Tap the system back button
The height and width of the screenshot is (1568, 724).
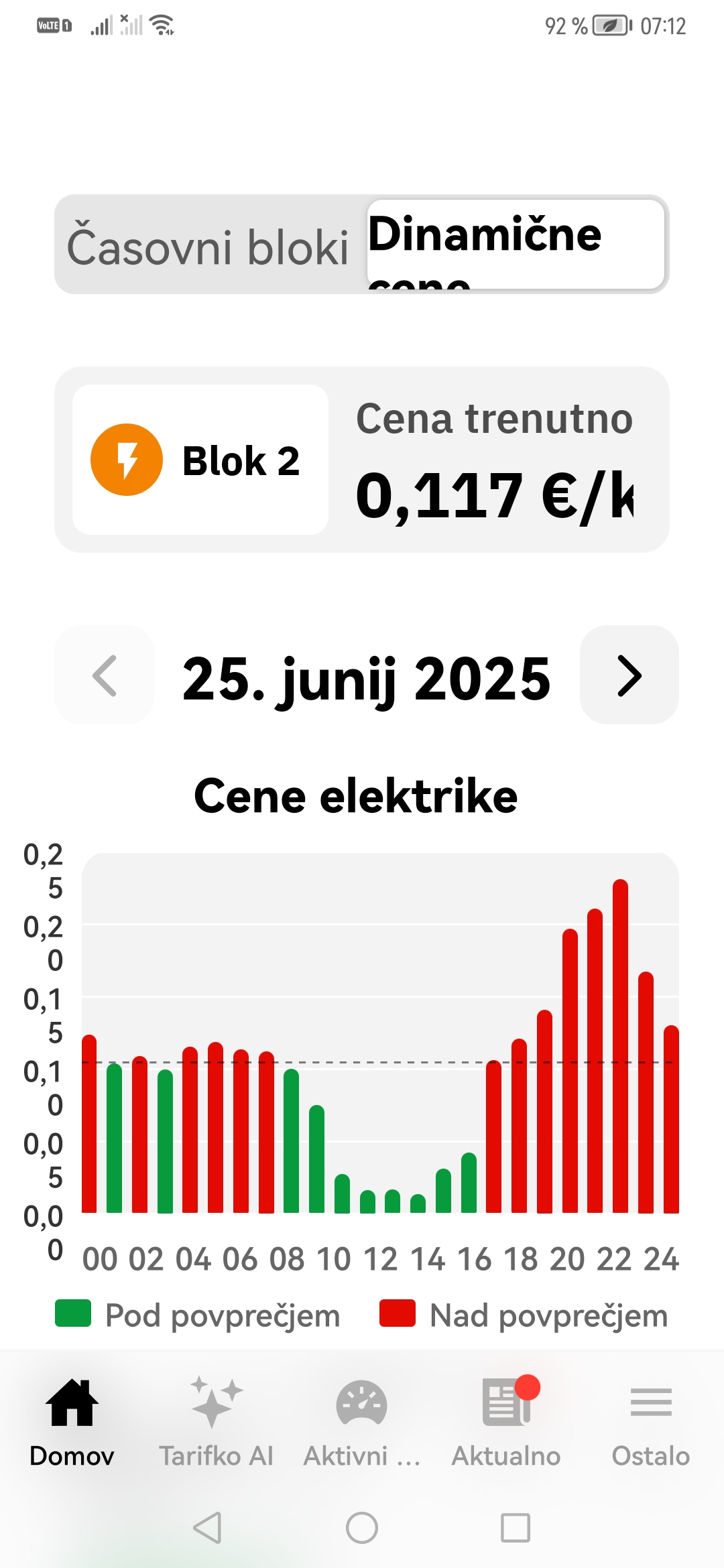coord(207,1528)
